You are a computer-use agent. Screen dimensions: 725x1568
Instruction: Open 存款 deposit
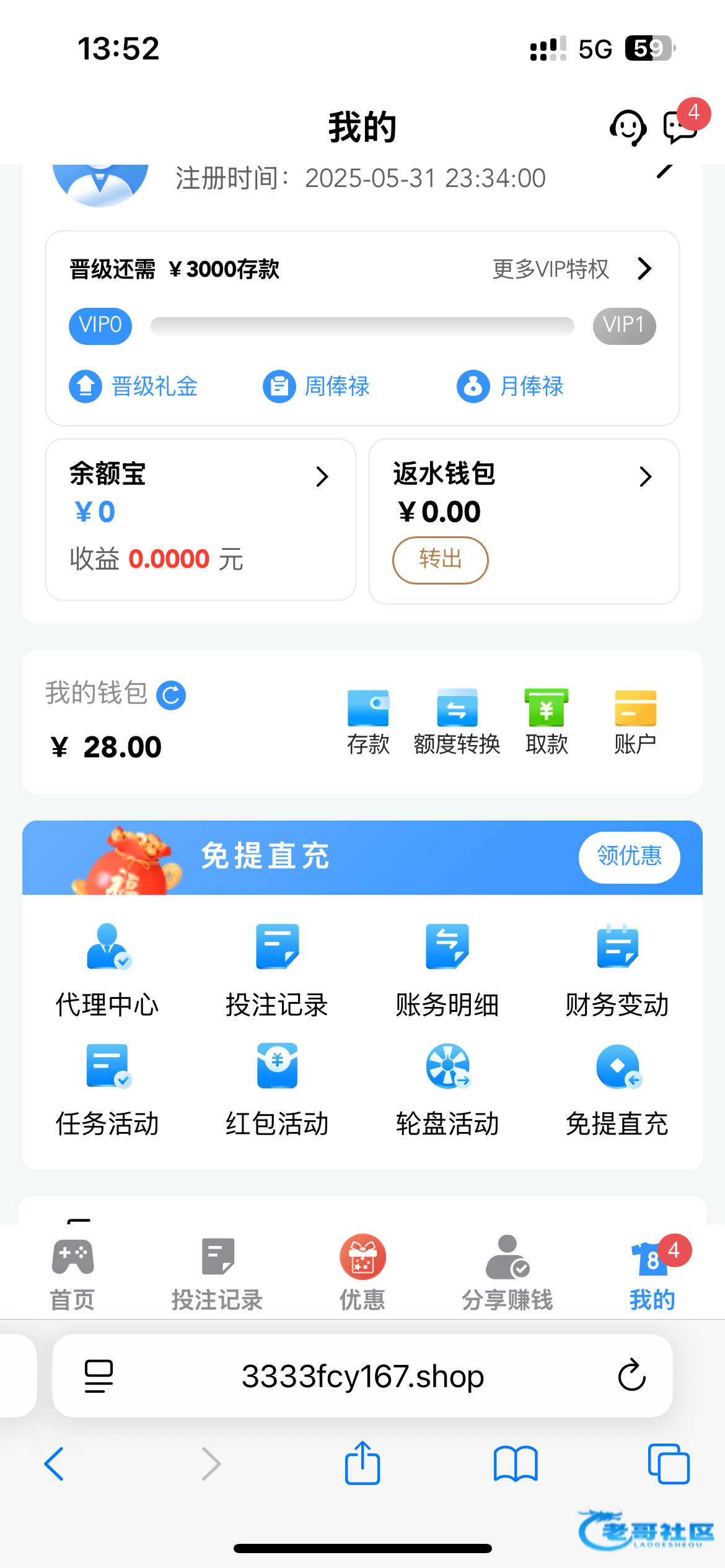tap(368, 721)
